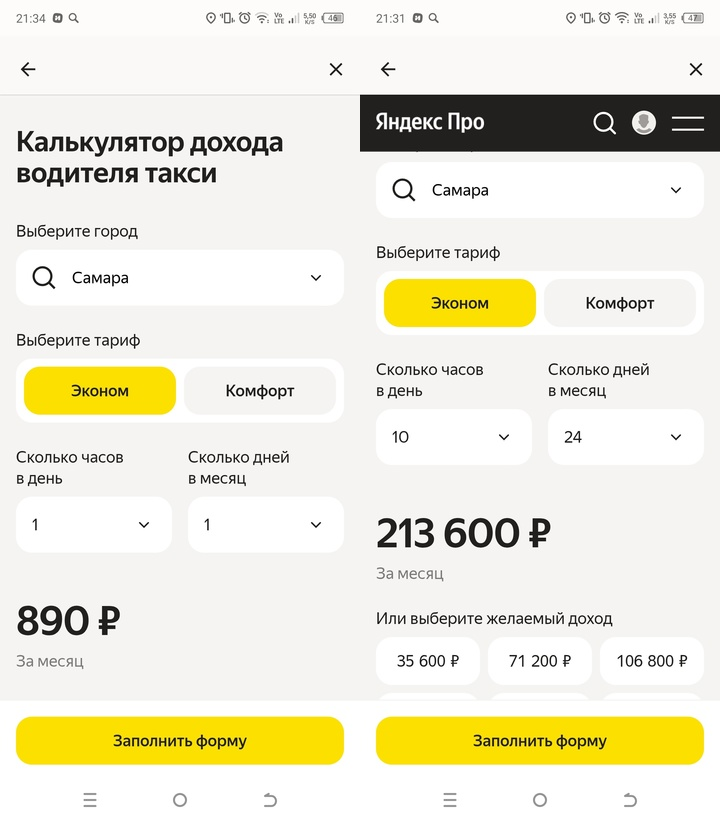Viewport: 720px width, 820px height.
Task: Expand the hours-per-day dropdown set to 10
Action: (x=454, y=437)
